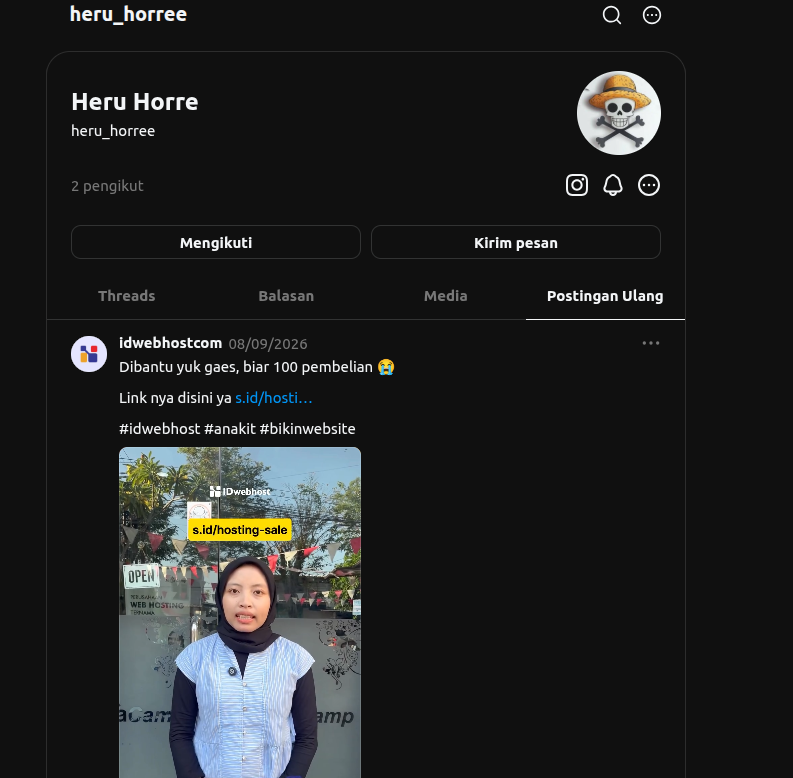This screenshot has width=793, height=778.
Task: Open the video in idwebhostcom's post
Action: [x=240, y=612]
